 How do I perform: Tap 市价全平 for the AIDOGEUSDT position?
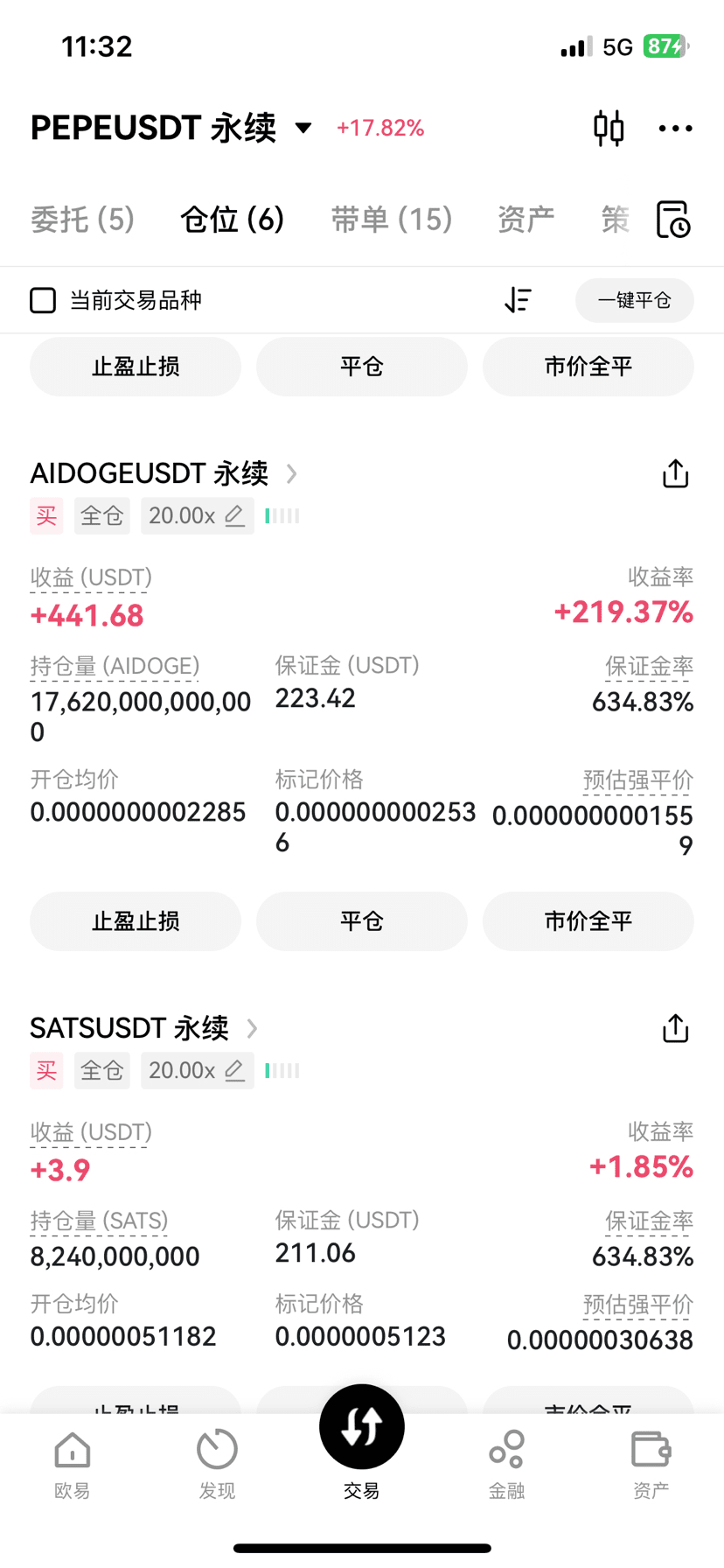click(x=588, y=921)
